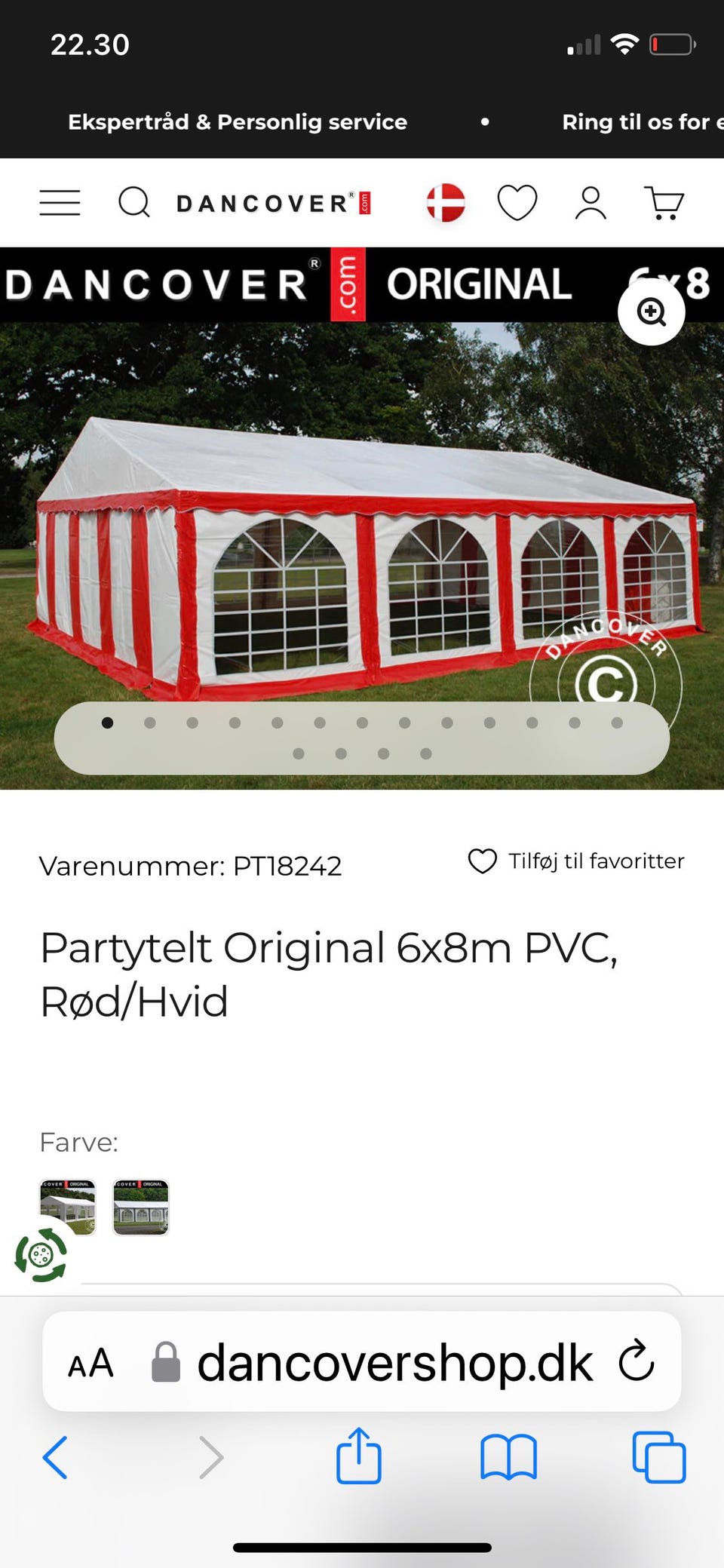
Task: Reload the page
Action: coord(636,1361)
